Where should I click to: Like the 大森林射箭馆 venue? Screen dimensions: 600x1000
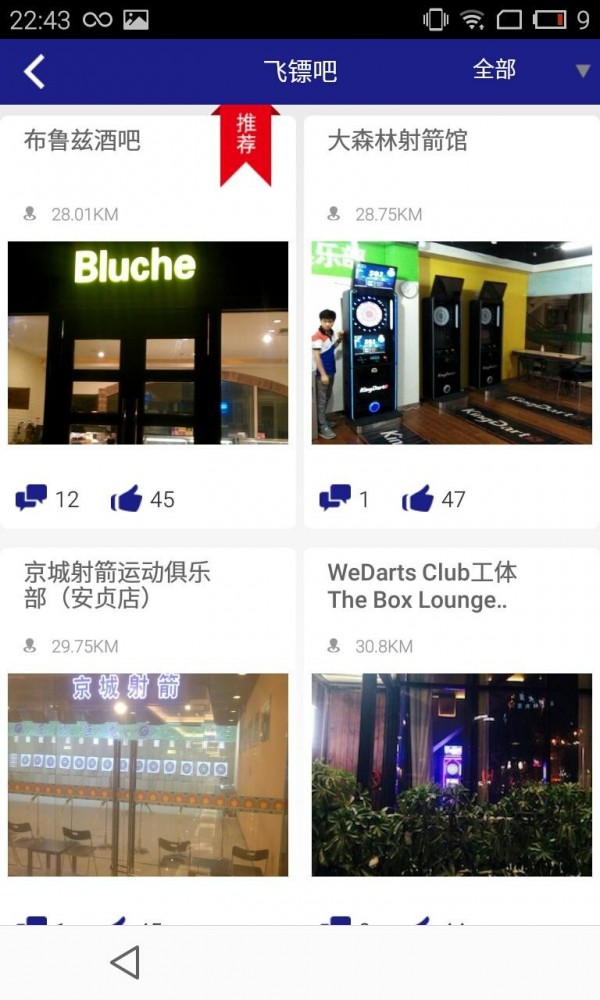coord(418,498)
